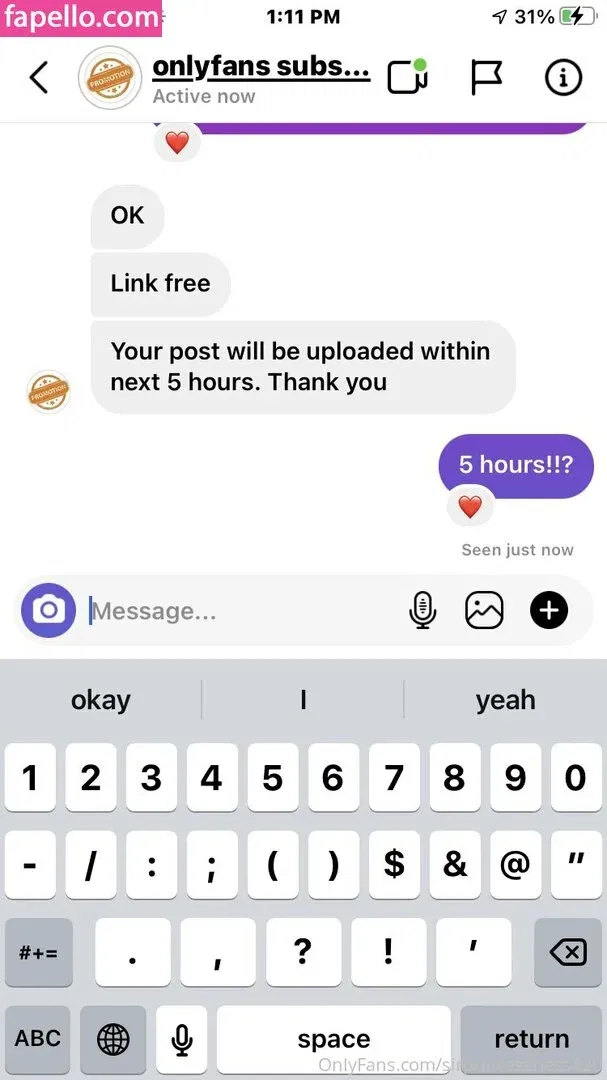
Task: Switch keyboard to ABC letters
Action: click(38, 1040)
